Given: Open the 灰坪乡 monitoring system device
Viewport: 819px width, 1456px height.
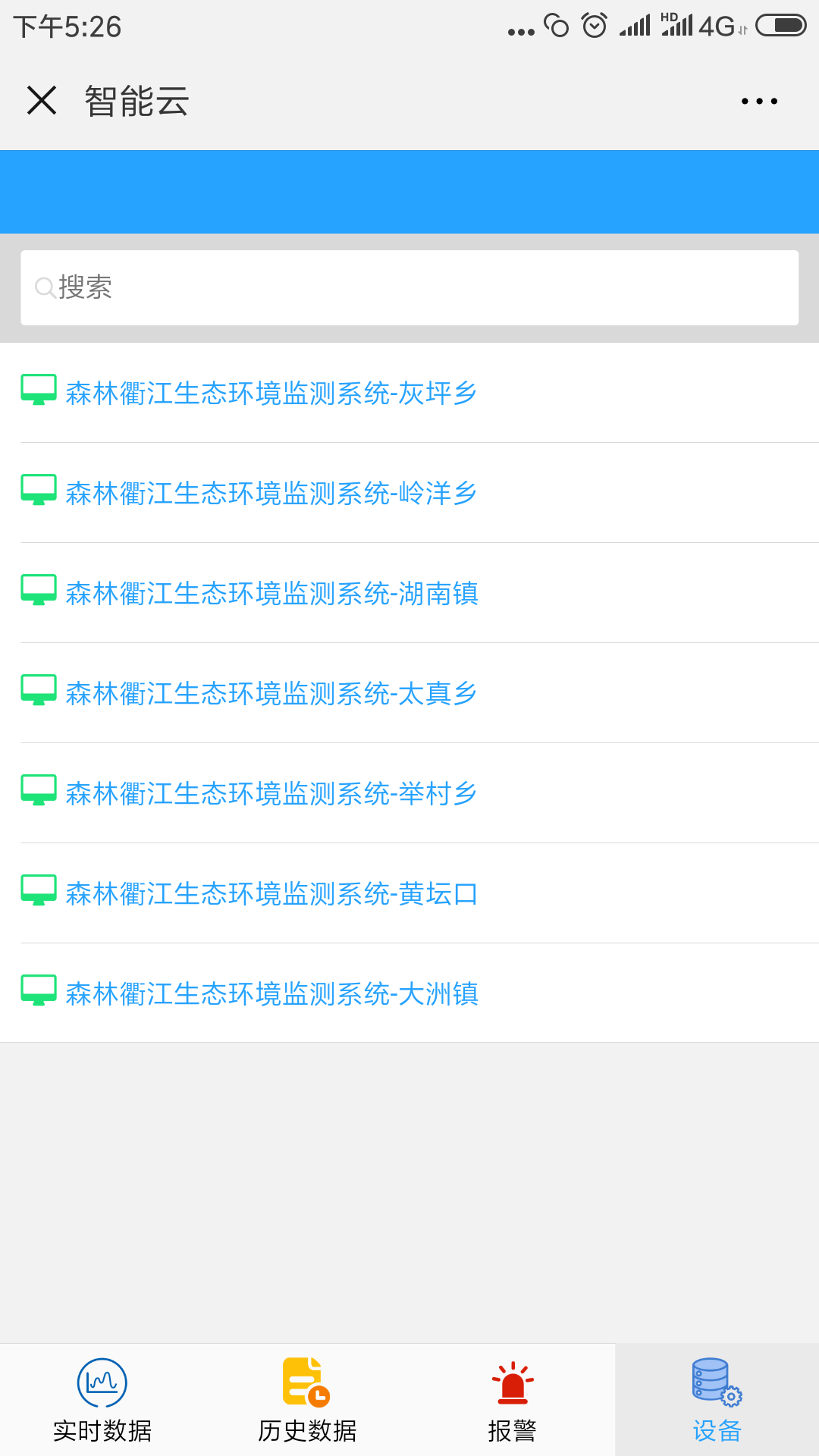Looking at the screenshot, I should point(409,393).
